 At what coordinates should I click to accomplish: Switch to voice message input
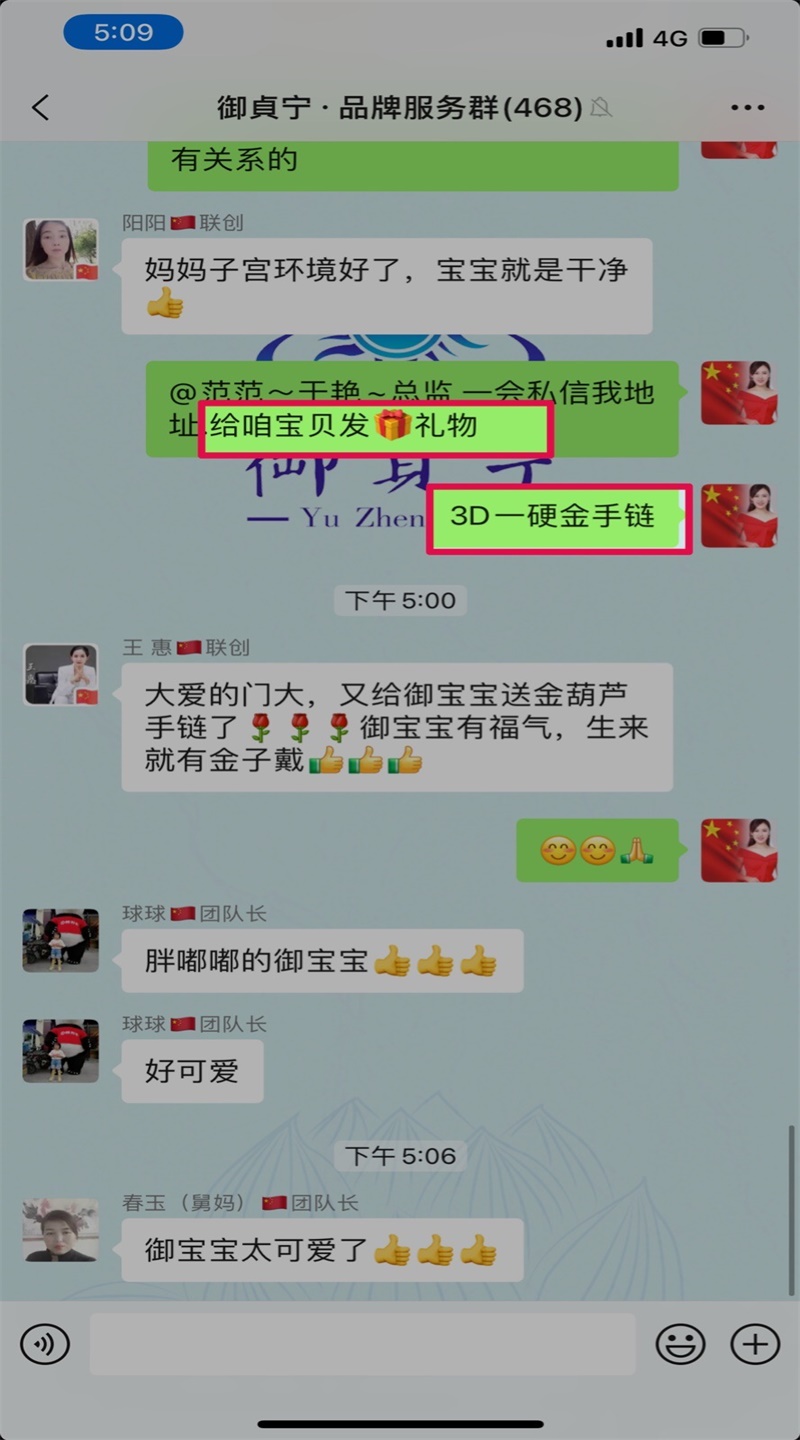pyautogui.click(x=45, y=1344)
